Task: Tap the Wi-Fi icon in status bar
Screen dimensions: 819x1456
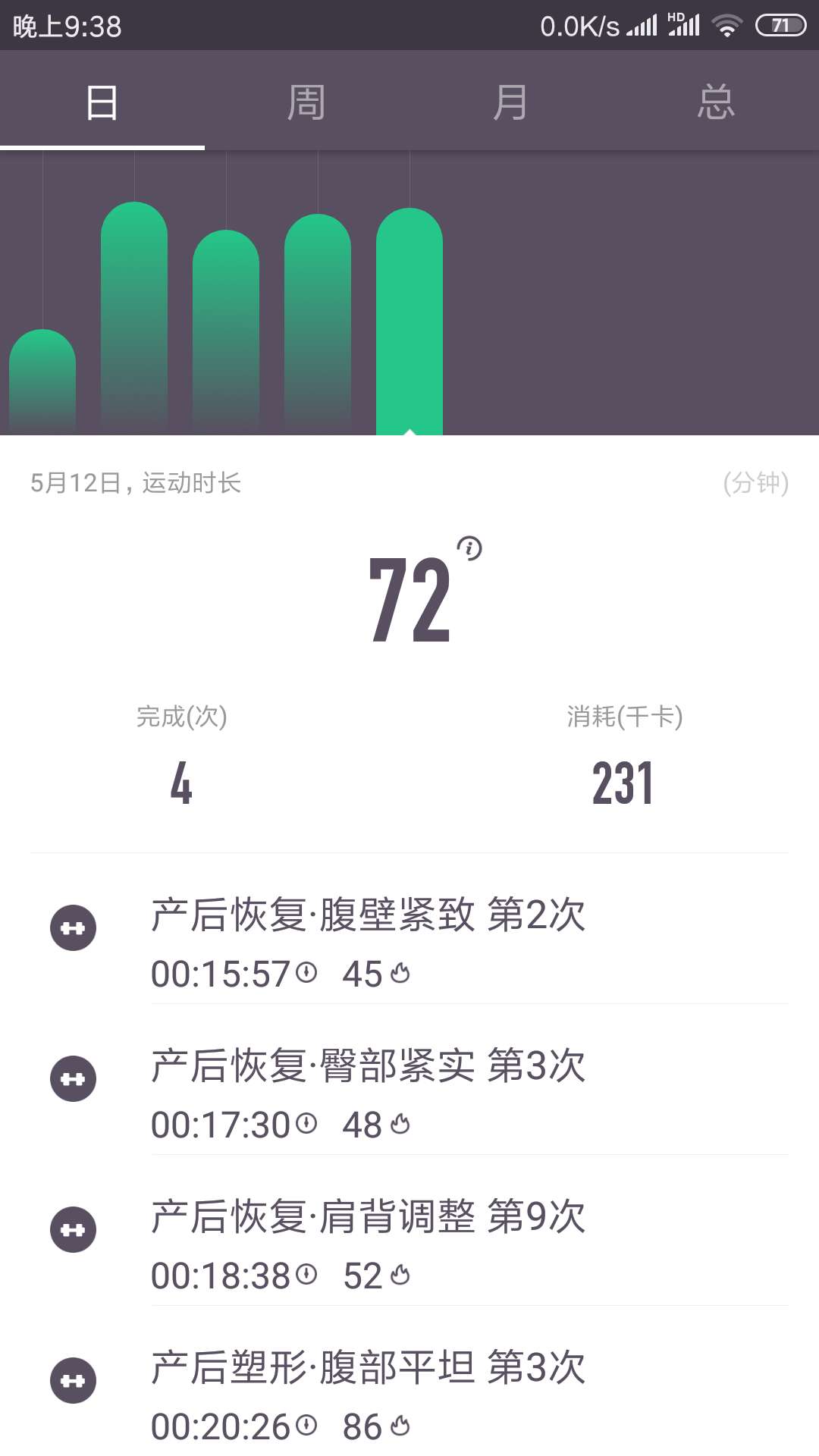Action: (x=729, y=24)
